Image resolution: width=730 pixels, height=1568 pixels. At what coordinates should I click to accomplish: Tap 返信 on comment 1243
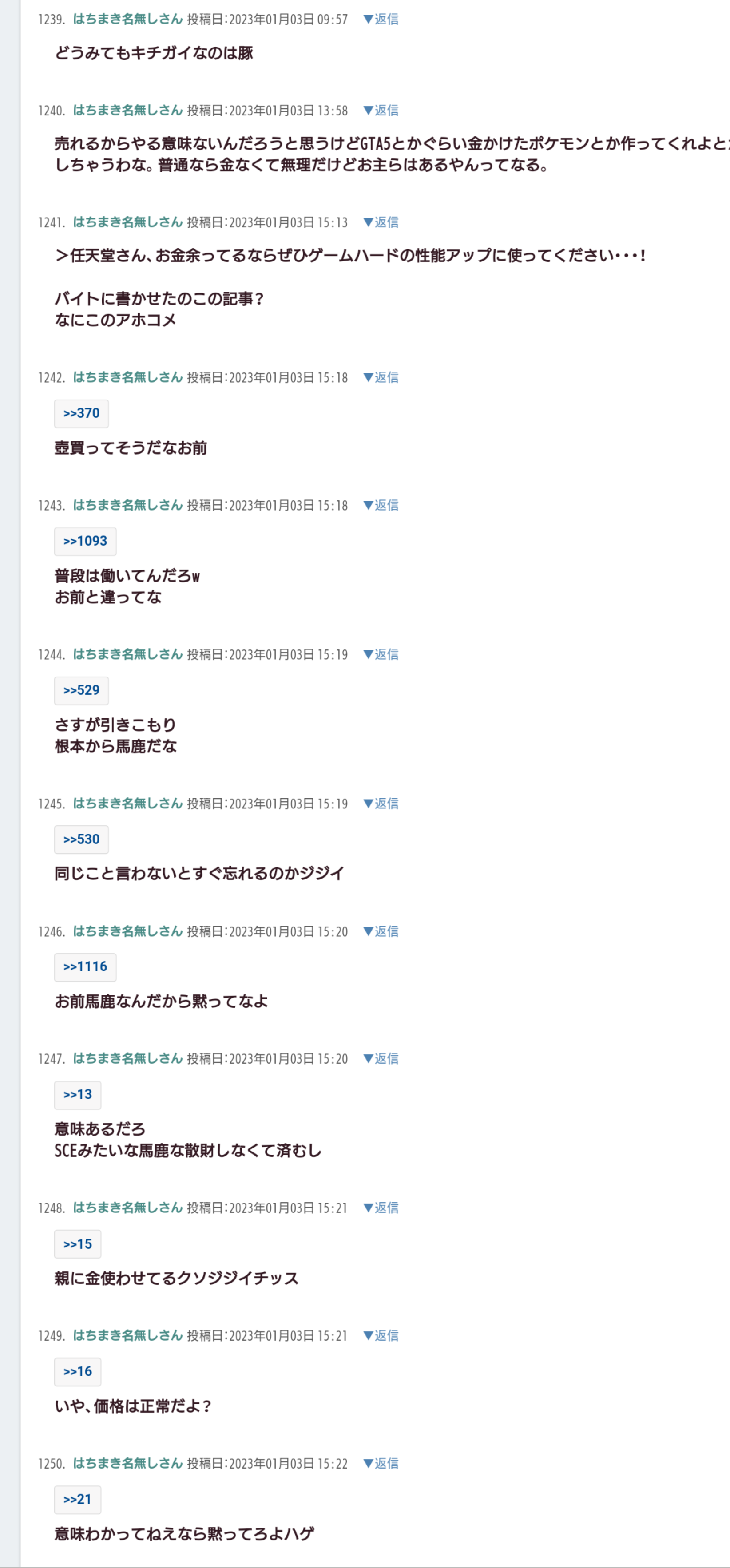(x=381, y=505)
